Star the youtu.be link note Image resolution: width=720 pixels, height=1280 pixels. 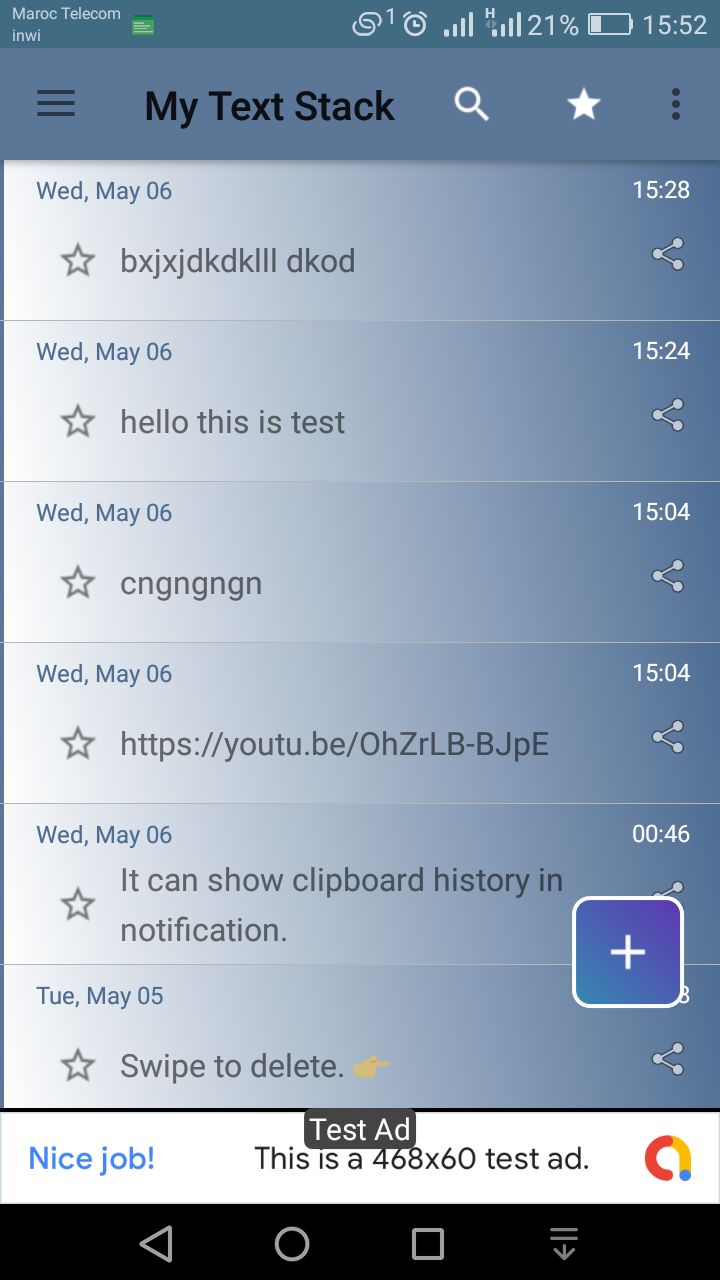[x=78, y=744]
